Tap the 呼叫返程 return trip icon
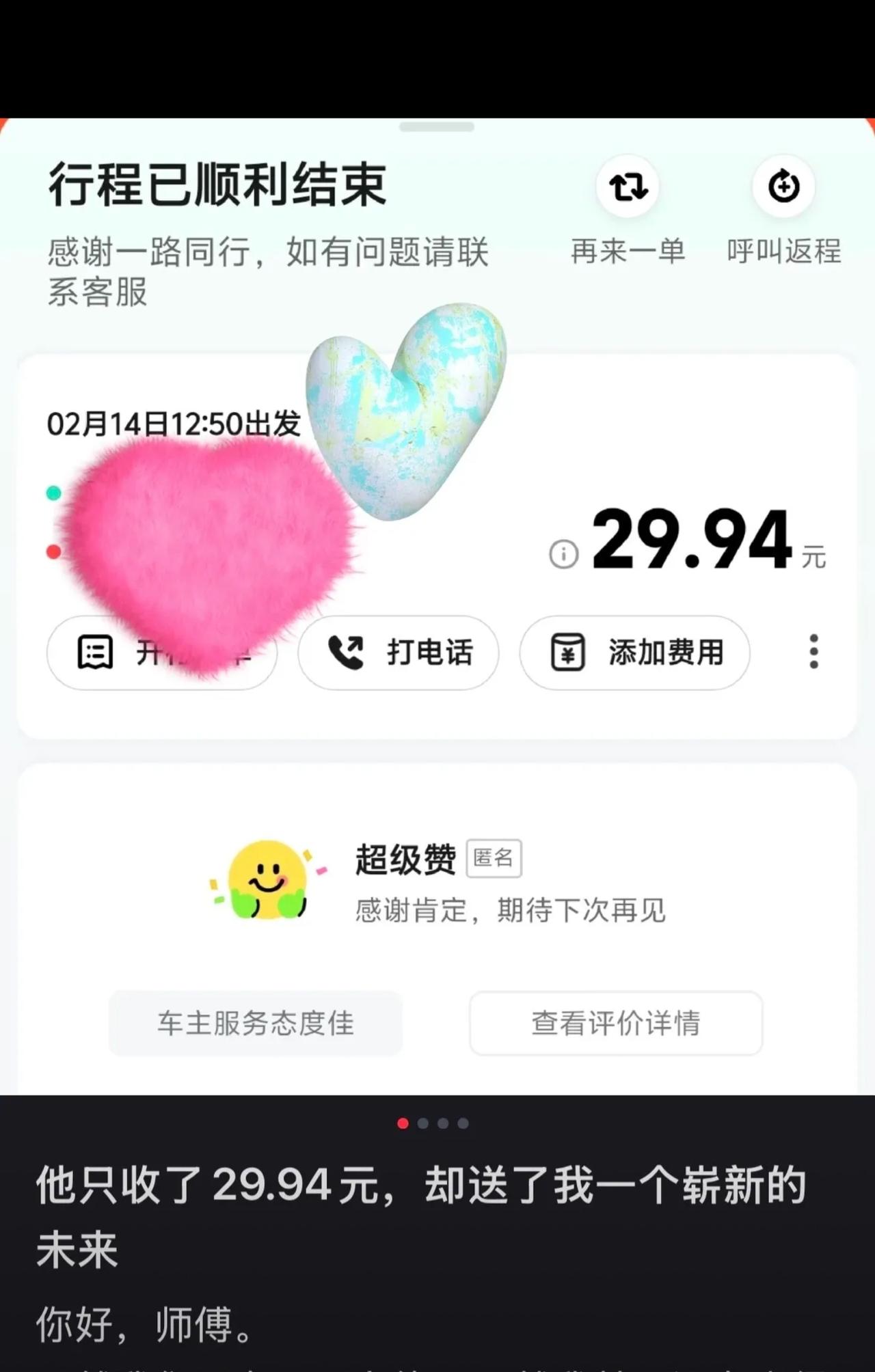 tap(784, 187)
